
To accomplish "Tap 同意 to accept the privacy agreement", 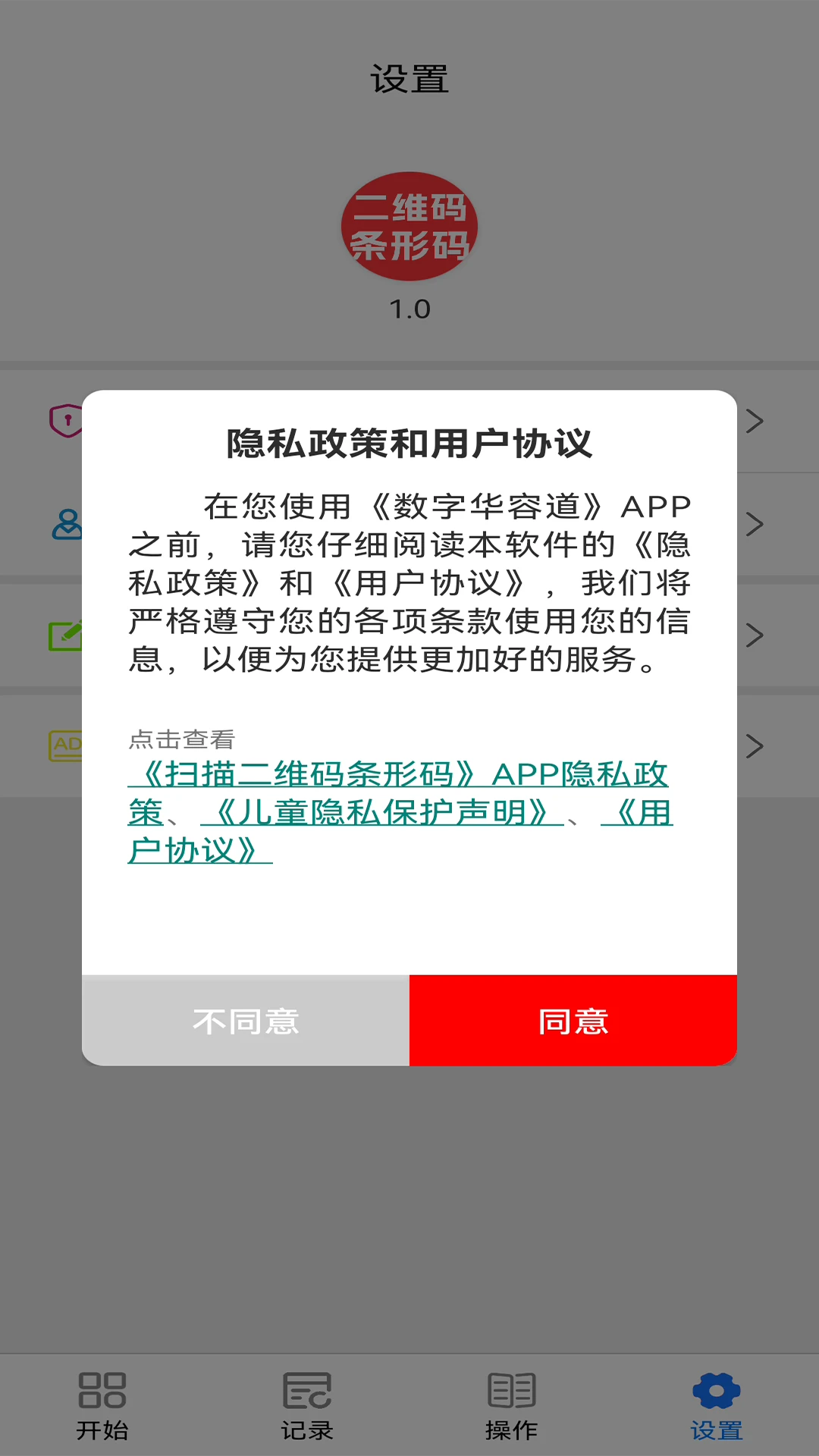I will [573, 1021].
